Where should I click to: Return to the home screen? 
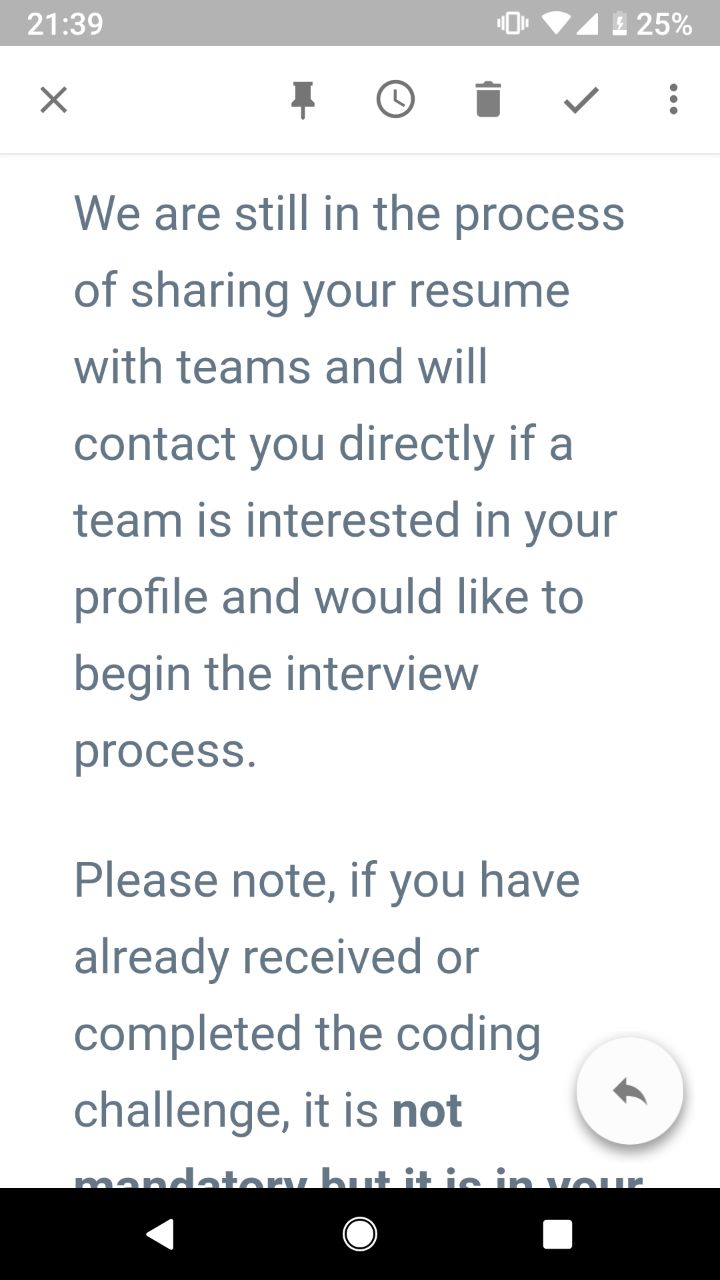tap(360, 1234)
